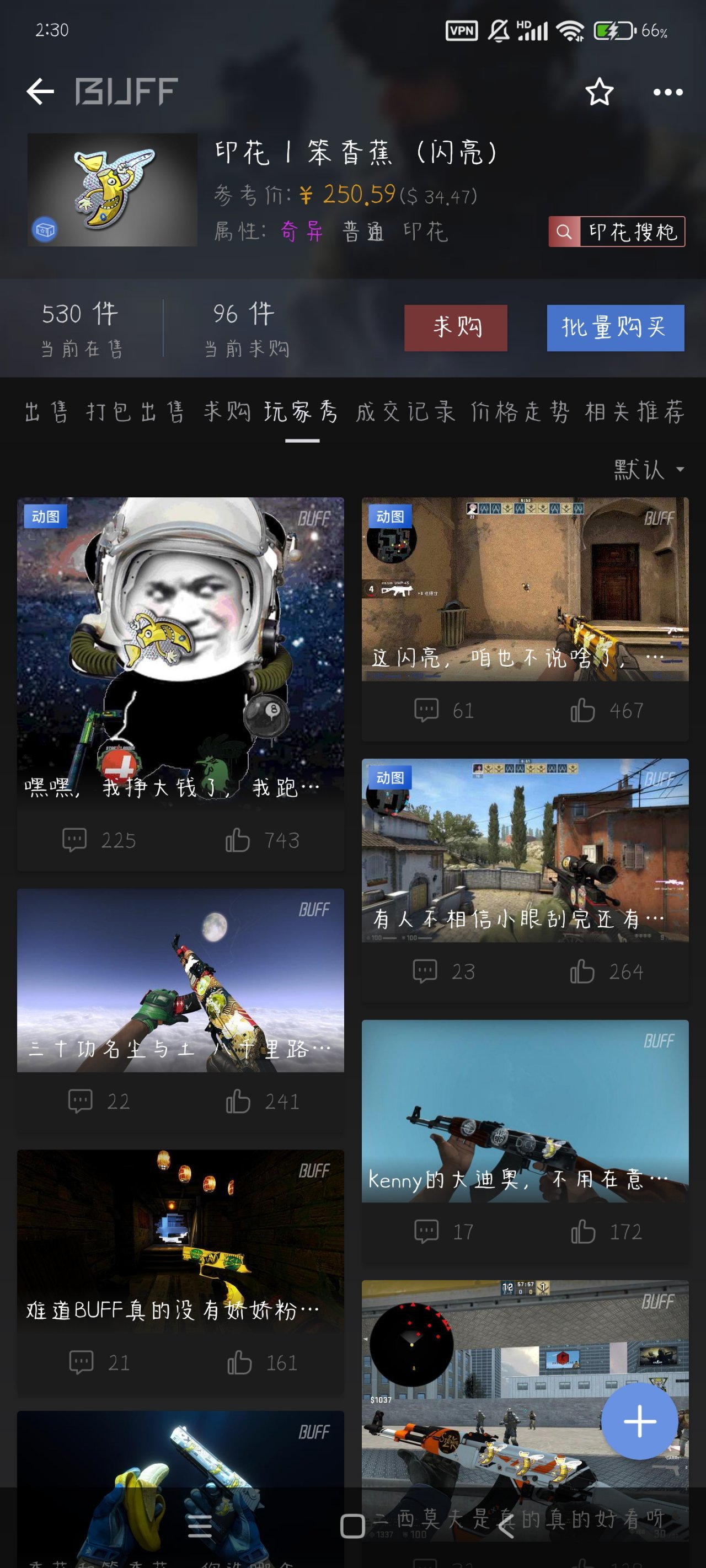Switch to the 价格走势 tab
This screenshot has height=1568, width=706.
[520, 412]
